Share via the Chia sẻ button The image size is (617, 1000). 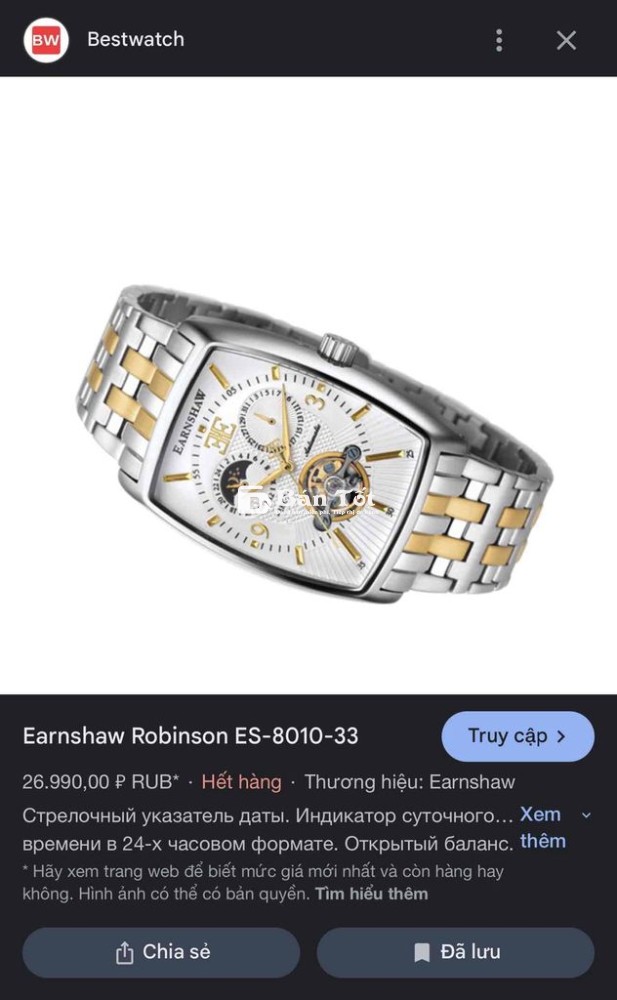click(161, 952)
